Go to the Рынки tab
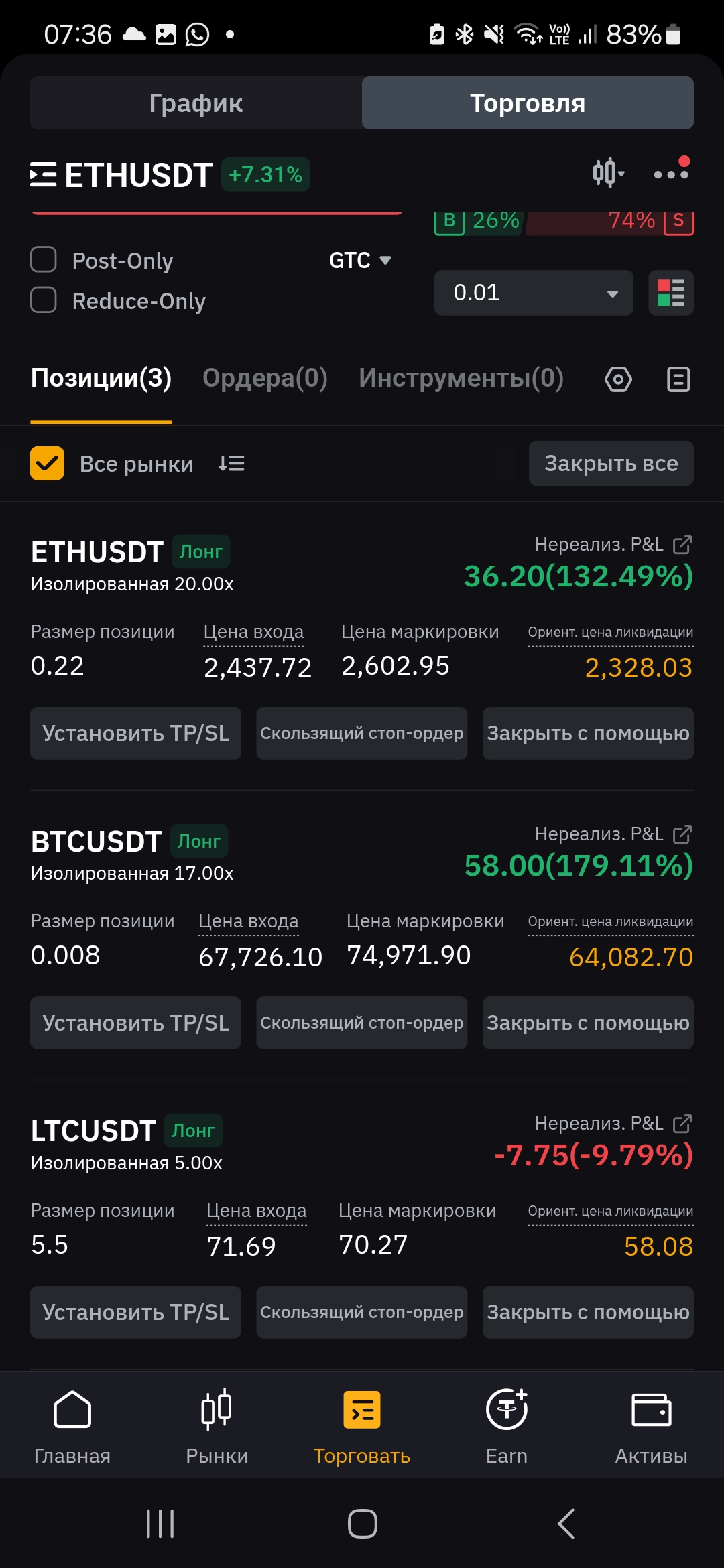Viewport: 724px width, 1568px height. click(217, 1426)
